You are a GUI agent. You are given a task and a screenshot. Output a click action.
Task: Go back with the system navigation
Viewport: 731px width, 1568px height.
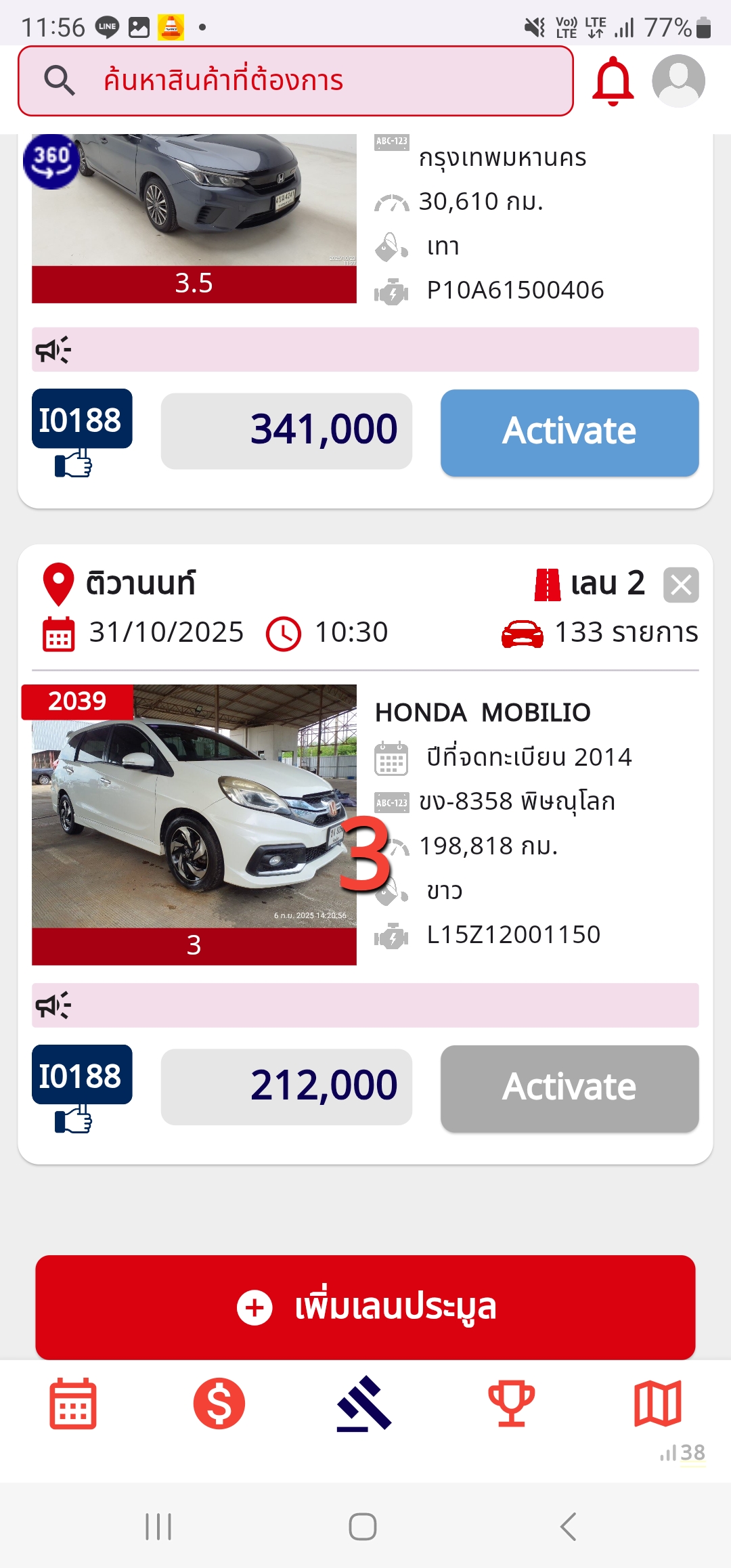click(x=569, y=1527)
